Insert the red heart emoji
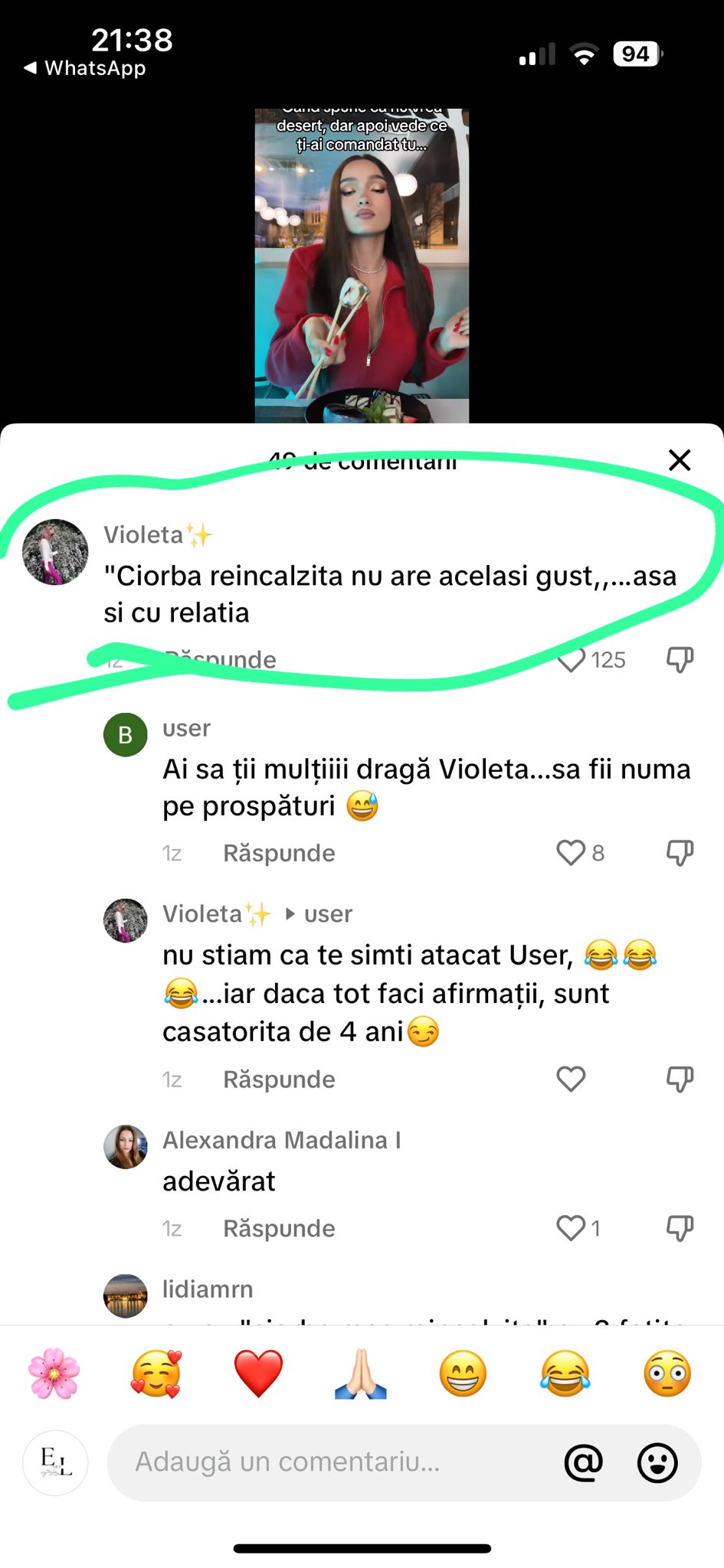724x1568 pixels. click(x=258, y=1374)
